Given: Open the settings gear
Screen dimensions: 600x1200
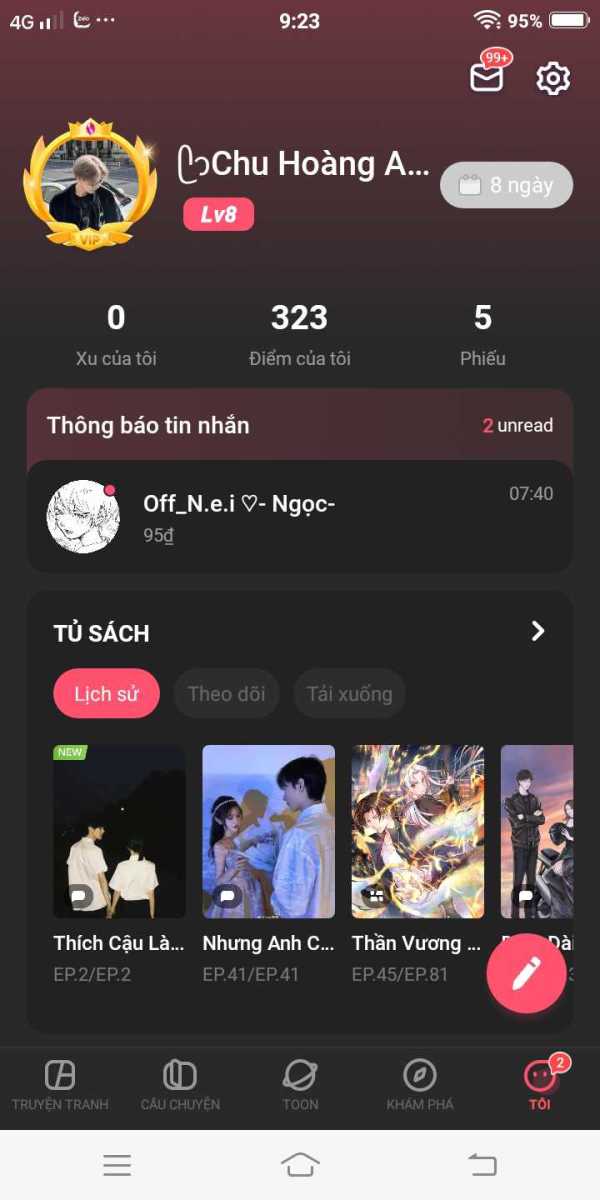Looking at the screenshot, I should [553, 78].
